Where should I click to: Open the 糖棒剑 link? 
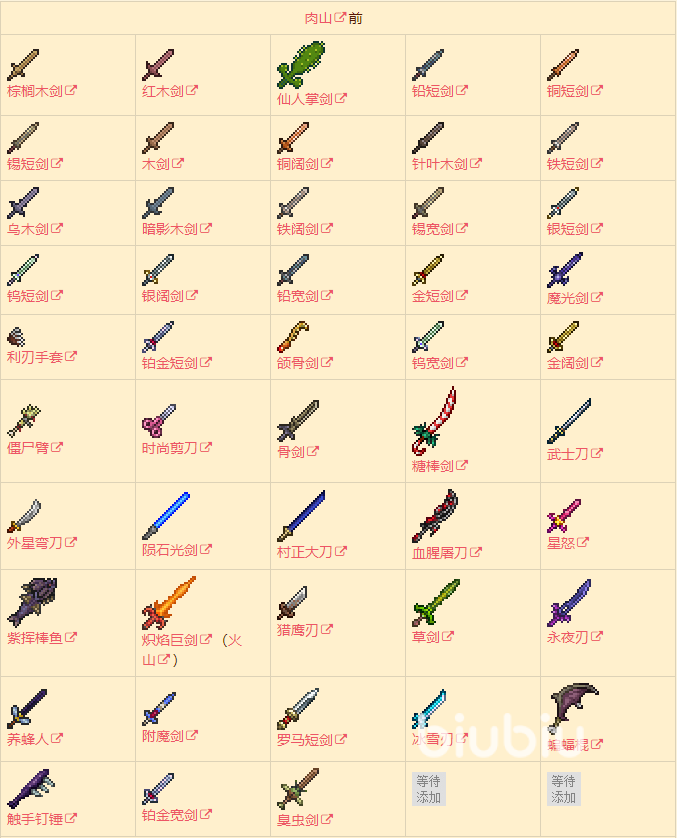pyautogui.click(x=432, y=465)
